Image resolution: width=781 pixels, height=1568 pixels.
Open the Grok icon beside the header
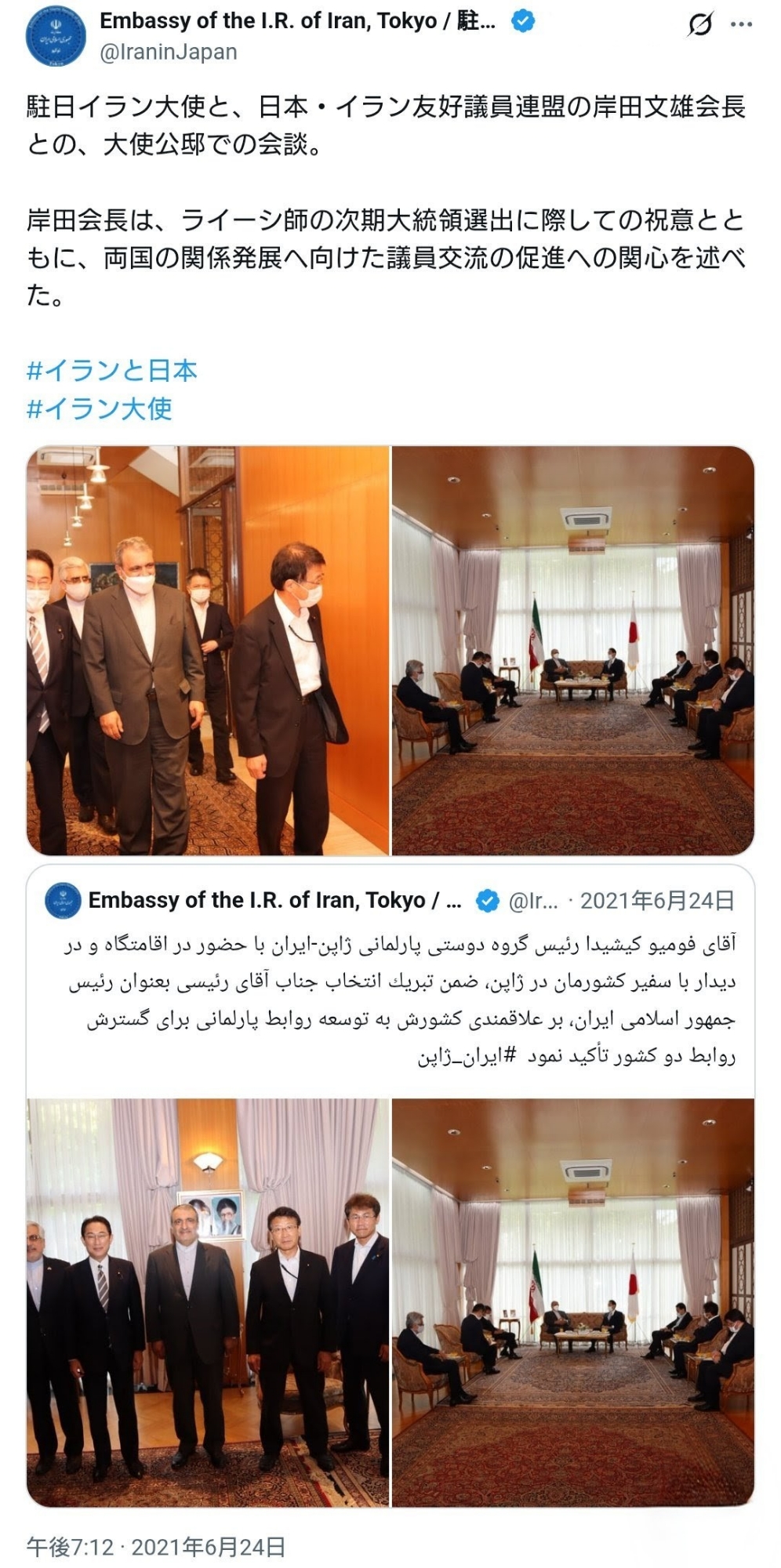point(699,25)
